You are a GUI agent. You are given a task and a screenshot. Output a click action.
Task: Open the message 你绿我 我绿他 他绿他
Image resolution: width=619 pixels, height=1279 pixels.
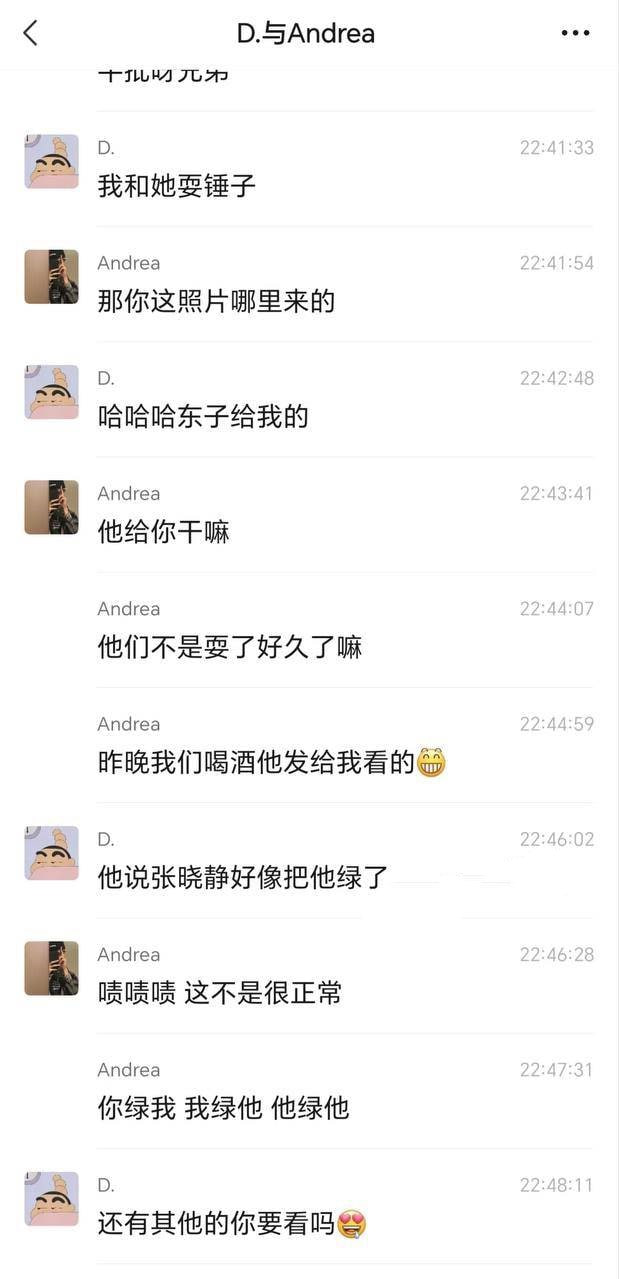pos(223,1108)
